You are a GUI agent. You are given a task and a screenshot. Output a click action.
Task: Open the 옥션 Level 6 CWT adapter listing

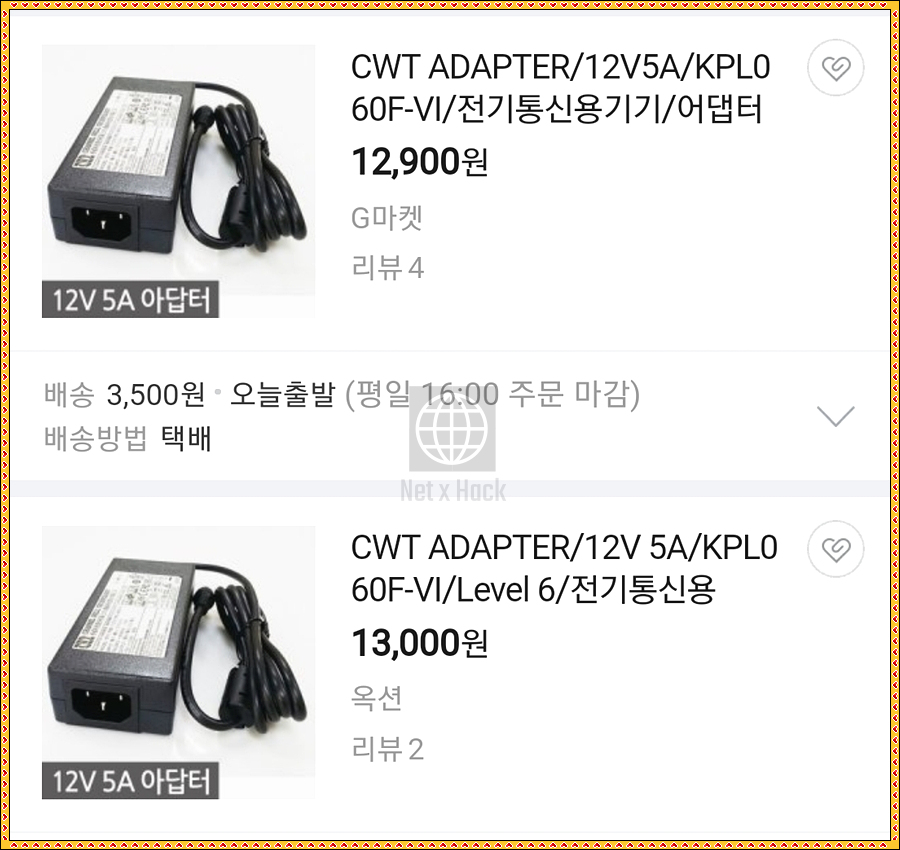pos(564,569)
